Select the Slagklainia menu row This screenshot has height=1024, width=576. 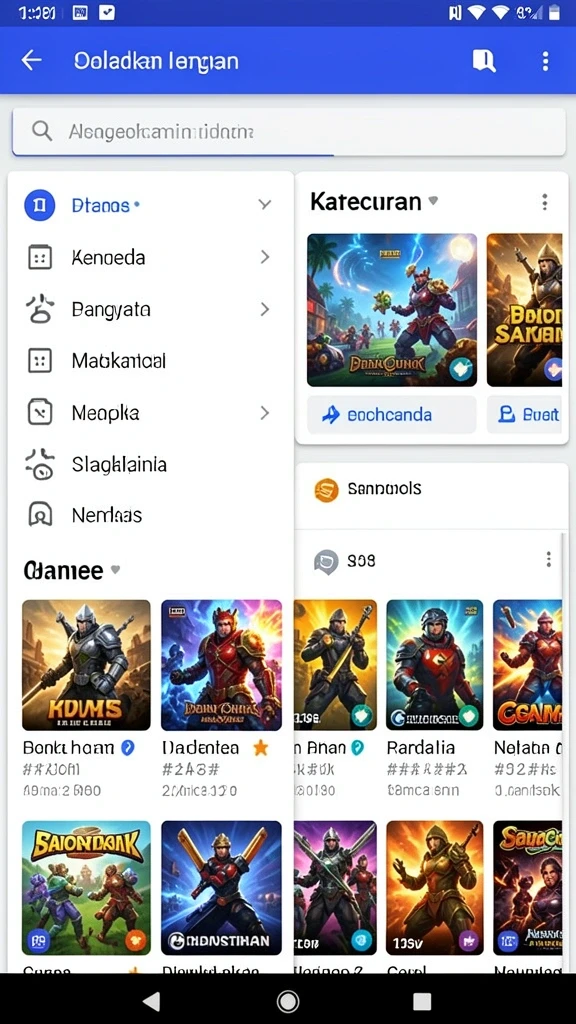tap(150, 464)
